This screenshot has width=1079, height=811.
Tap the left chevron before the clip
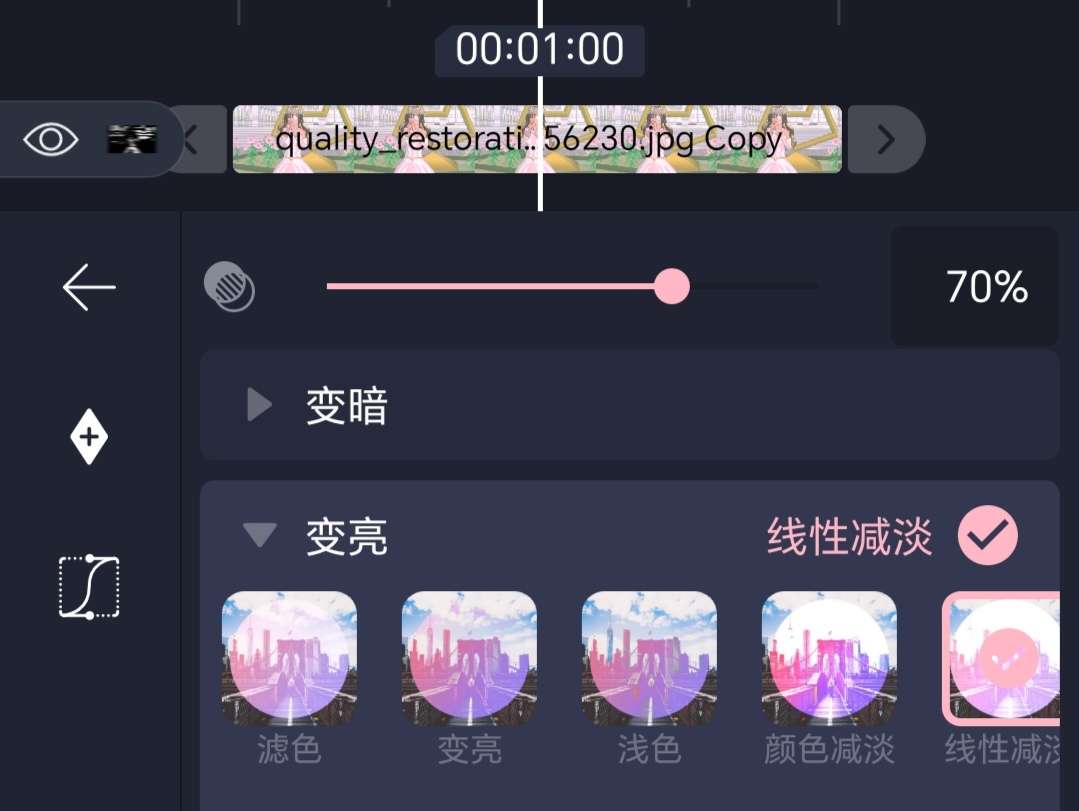click(x=192, y=139)
